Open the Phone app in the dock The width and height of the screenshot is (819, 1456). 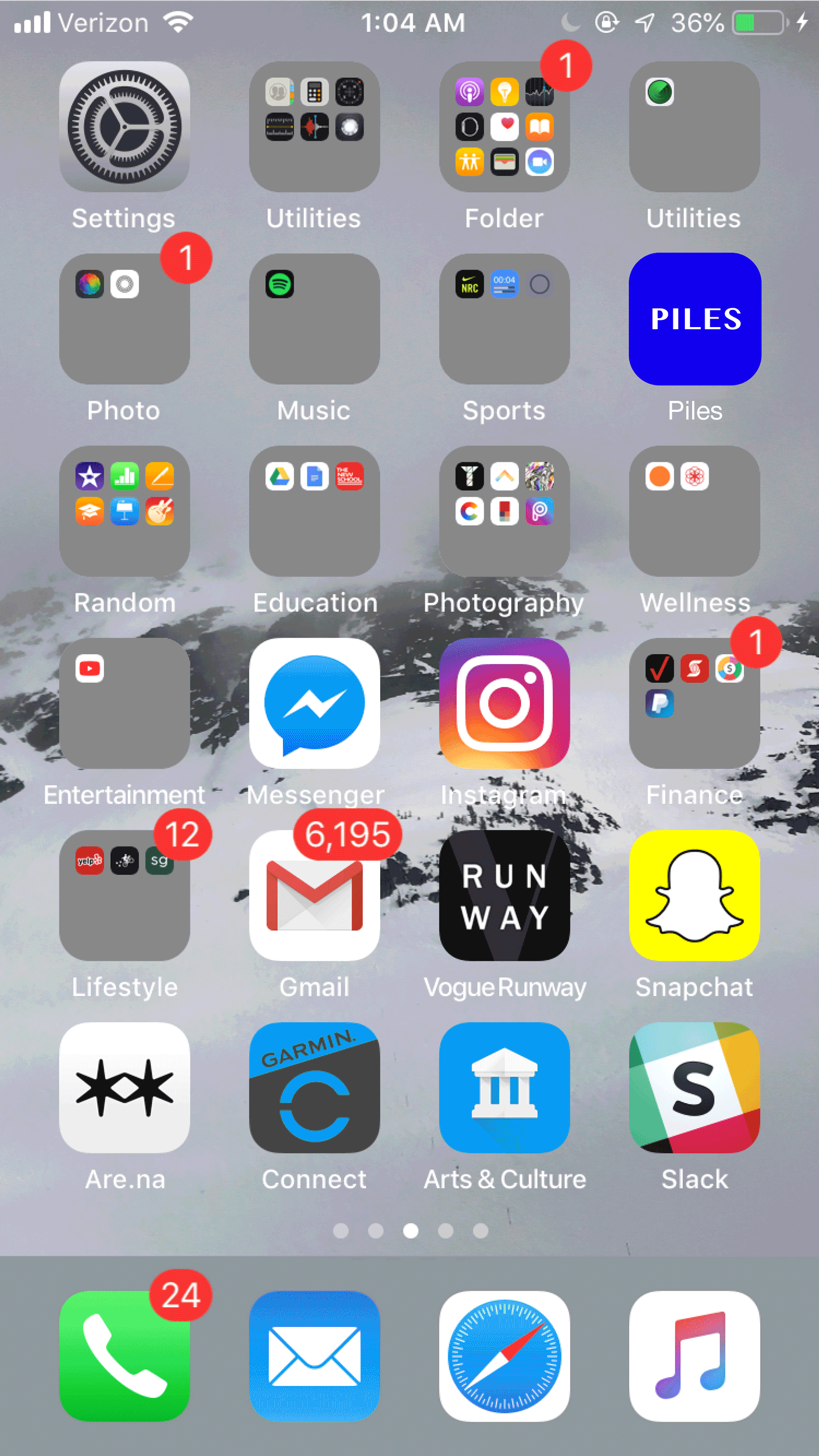tap(124, 1356)
